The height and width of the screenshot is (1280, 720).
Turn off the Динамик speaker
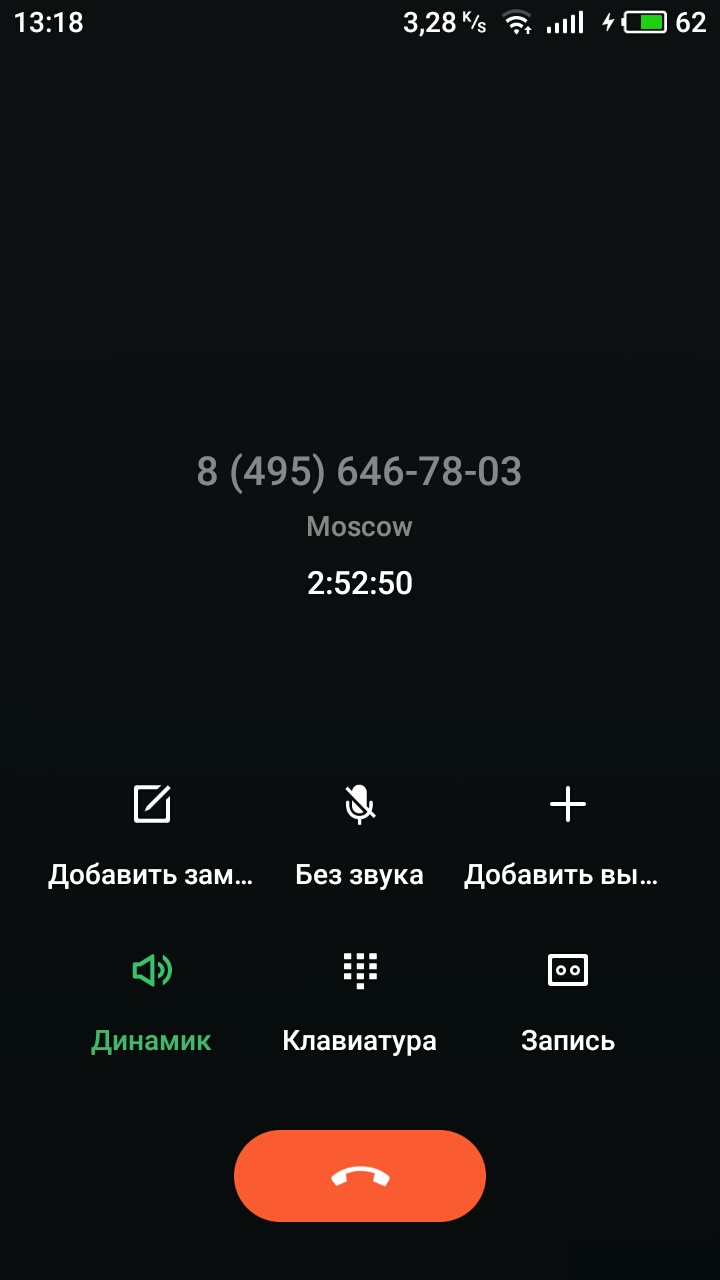click(x=152, y=1002)
